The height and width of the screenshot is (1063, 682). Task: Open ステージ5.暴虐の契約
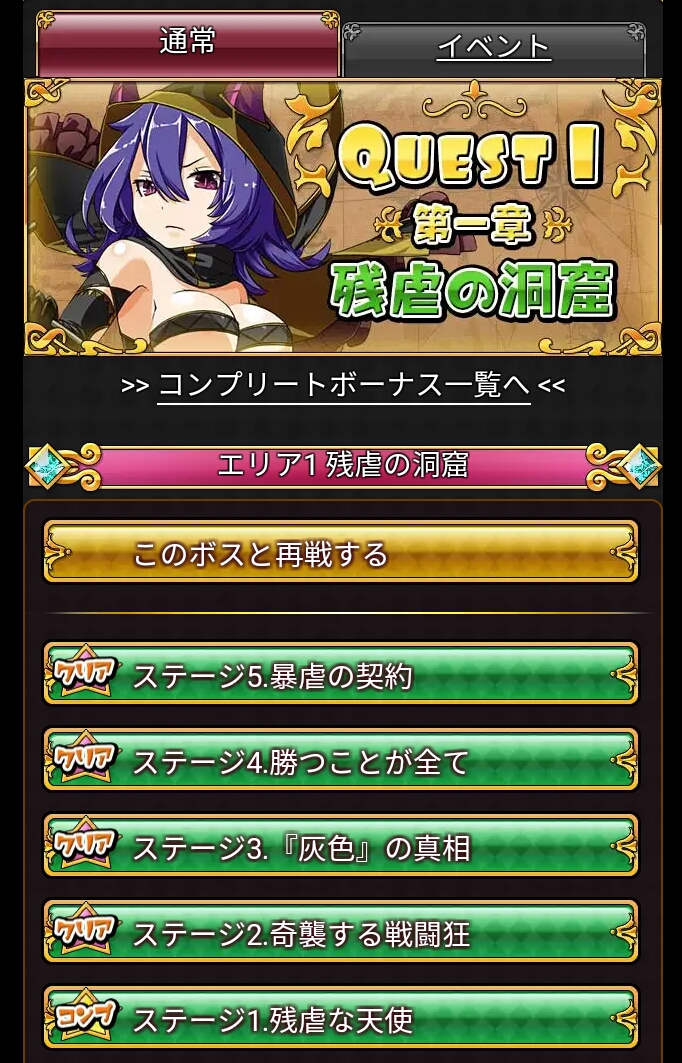point(340,675)
